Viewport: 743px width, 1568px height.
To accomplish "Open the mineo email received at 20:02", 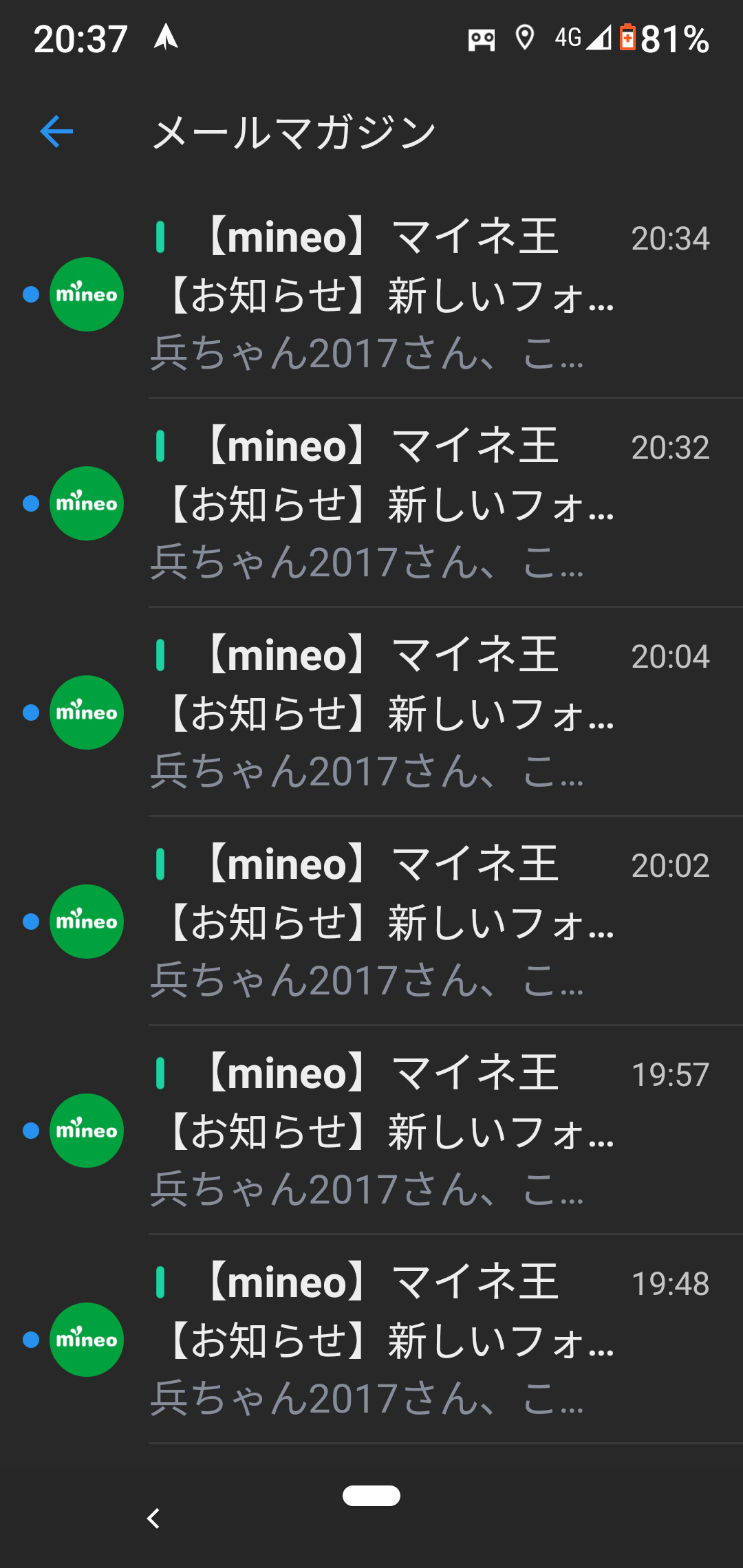I will click(371, 922).
